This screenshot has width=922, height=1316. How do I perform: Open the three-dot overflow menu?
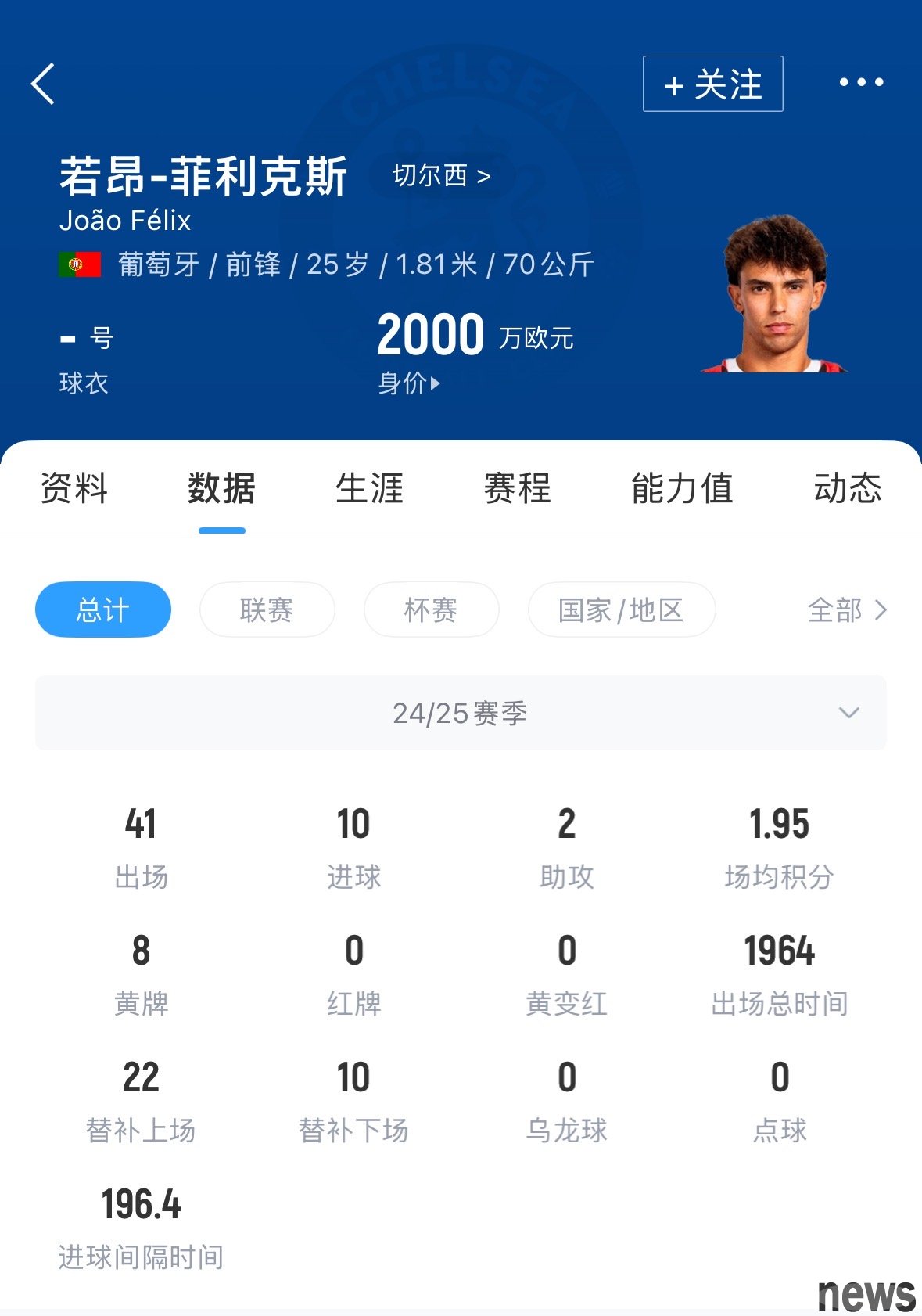[861, 82]
